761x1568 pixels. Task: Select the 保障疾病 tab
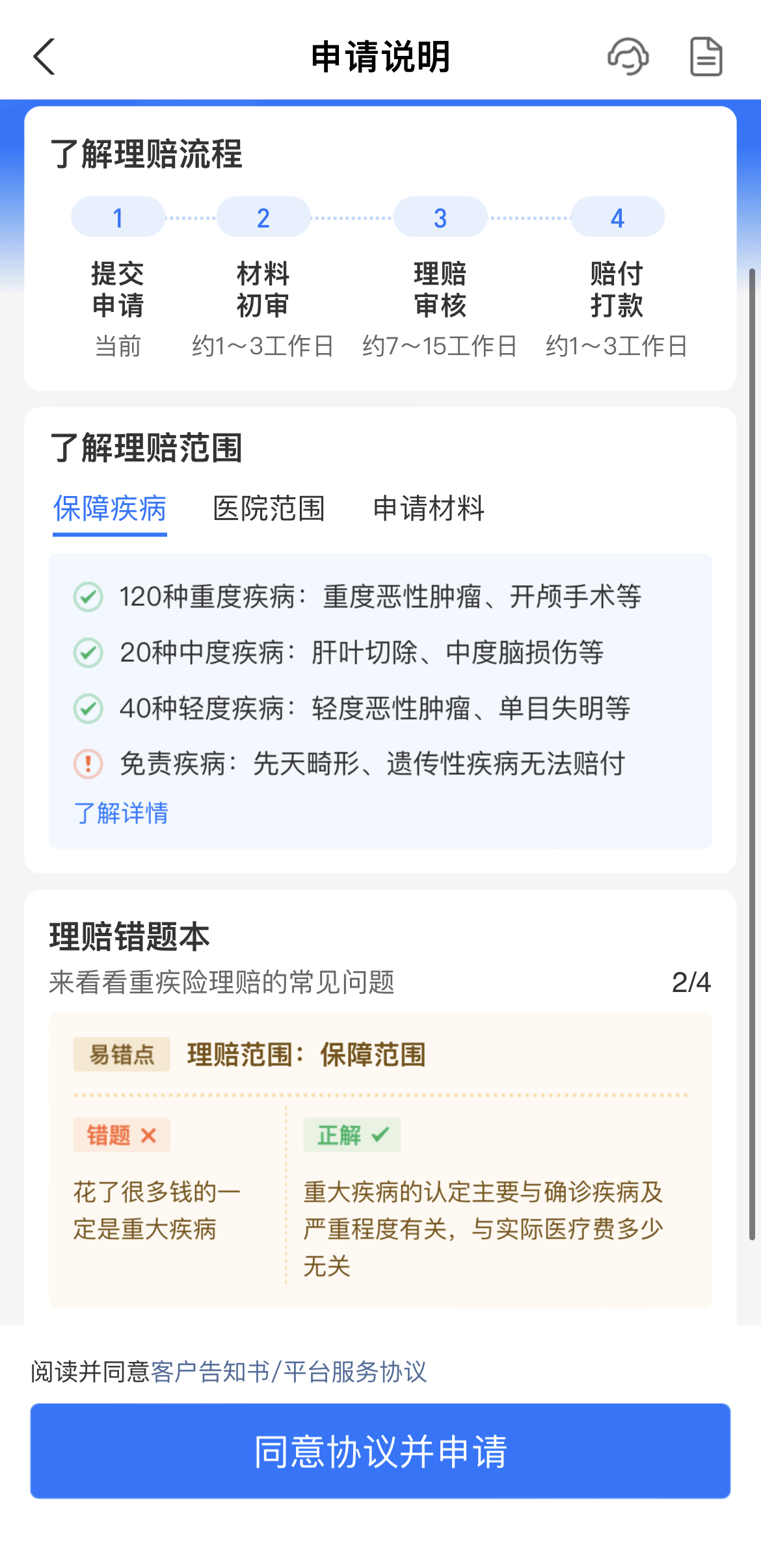point(110,509)
